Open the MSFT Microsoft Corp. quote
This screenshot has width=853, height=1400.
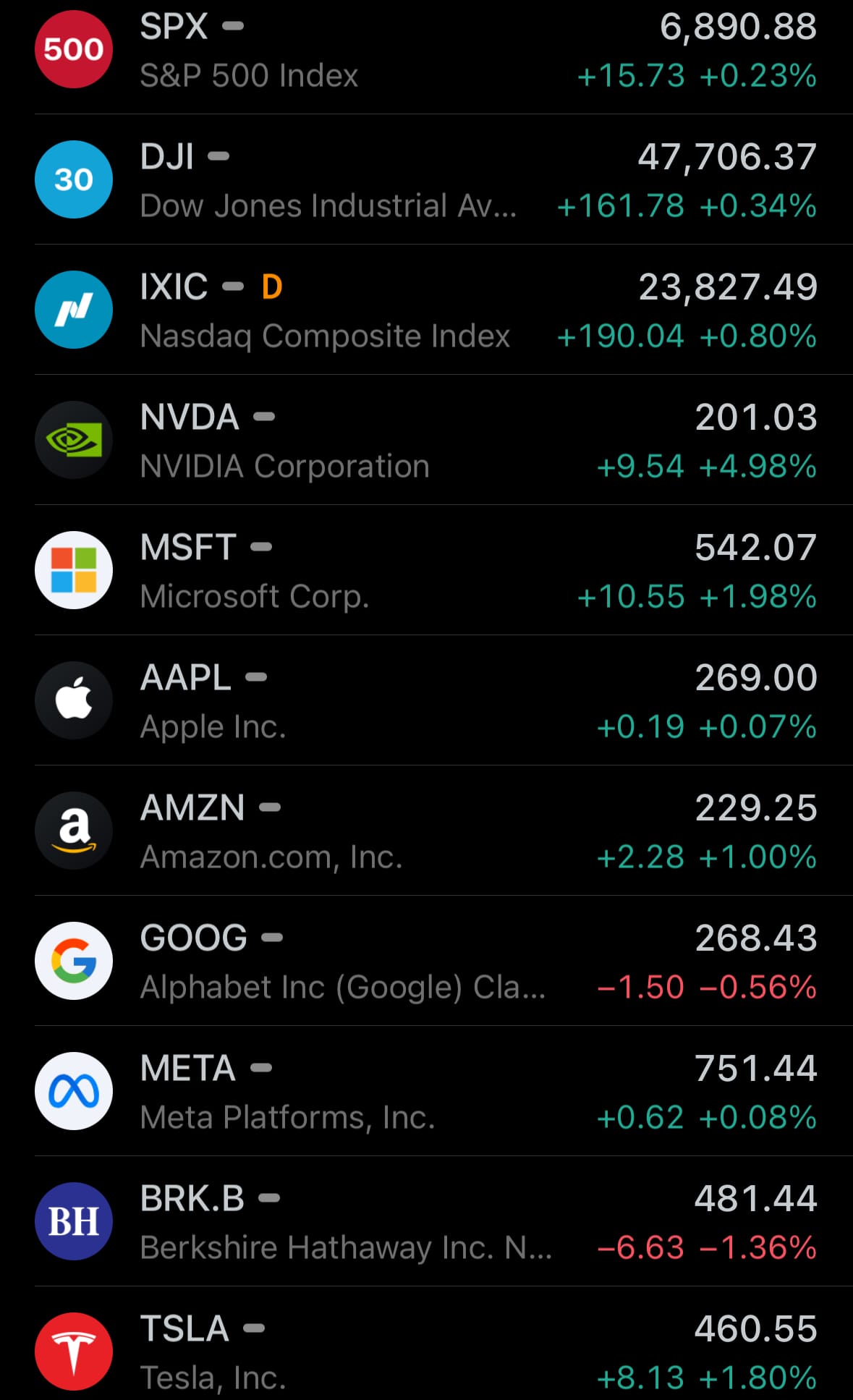click(426, 571)
